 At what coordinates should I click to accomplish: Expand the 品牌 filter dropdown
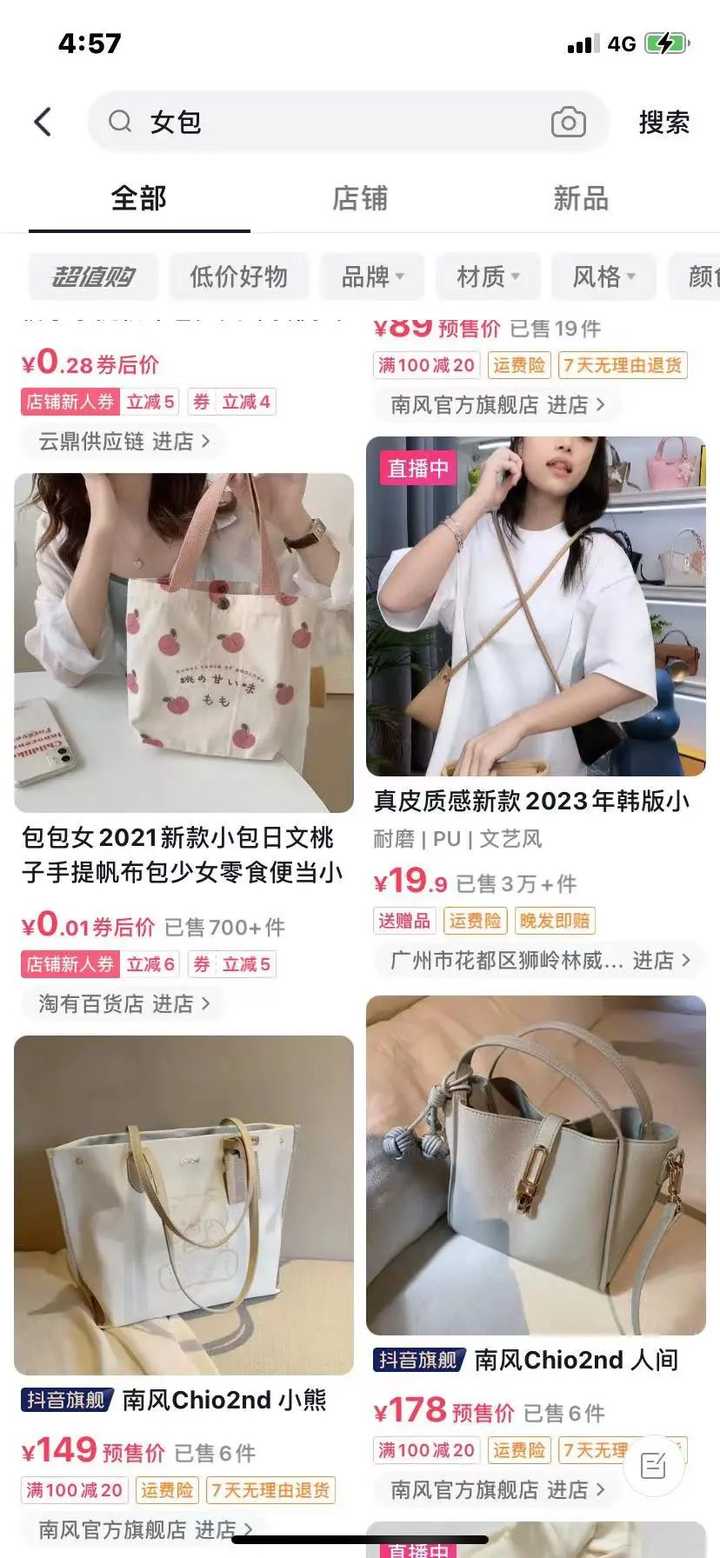click(372, 277)
